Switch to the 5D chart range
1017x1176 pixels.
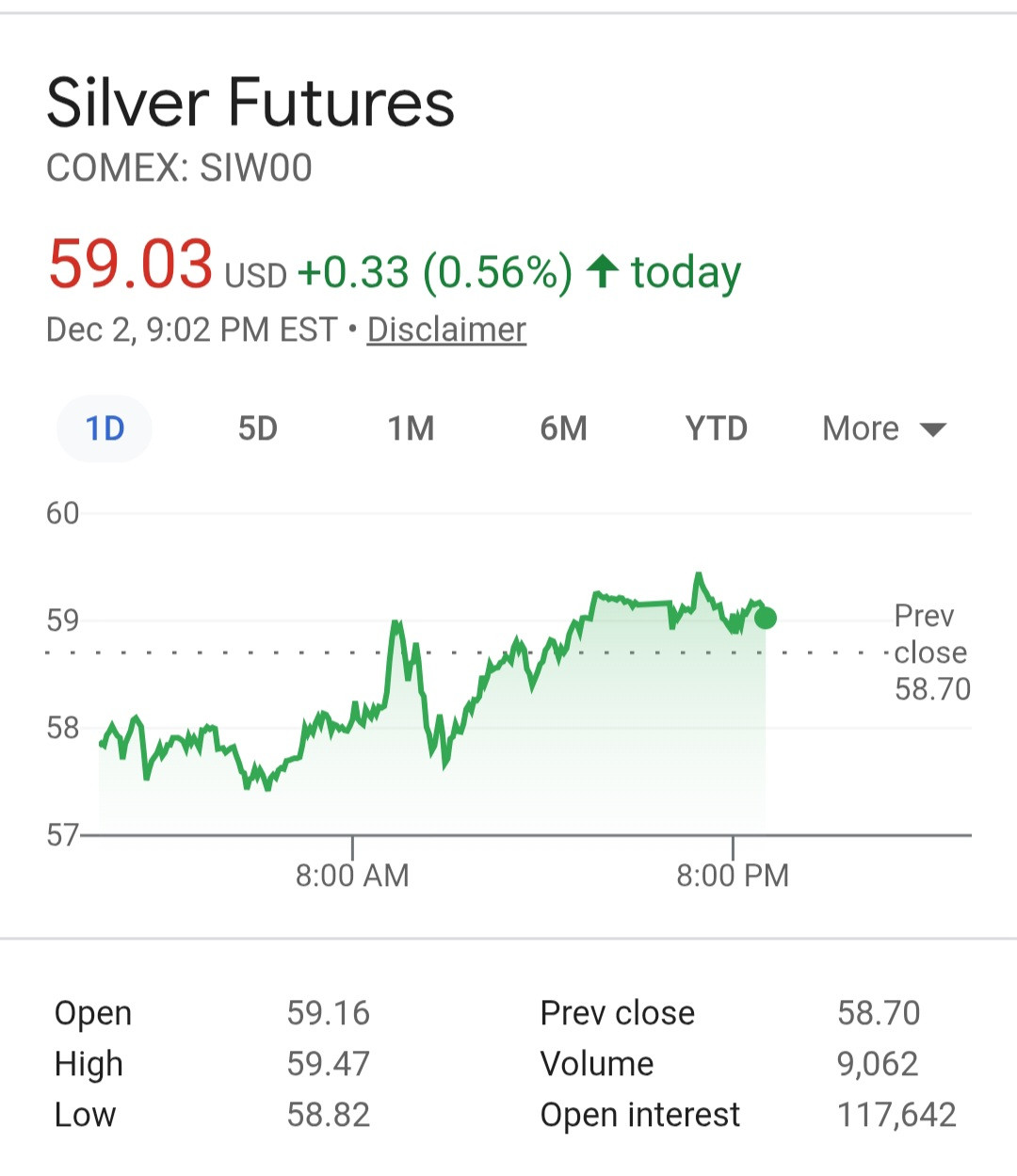click(x=257, y=429)
